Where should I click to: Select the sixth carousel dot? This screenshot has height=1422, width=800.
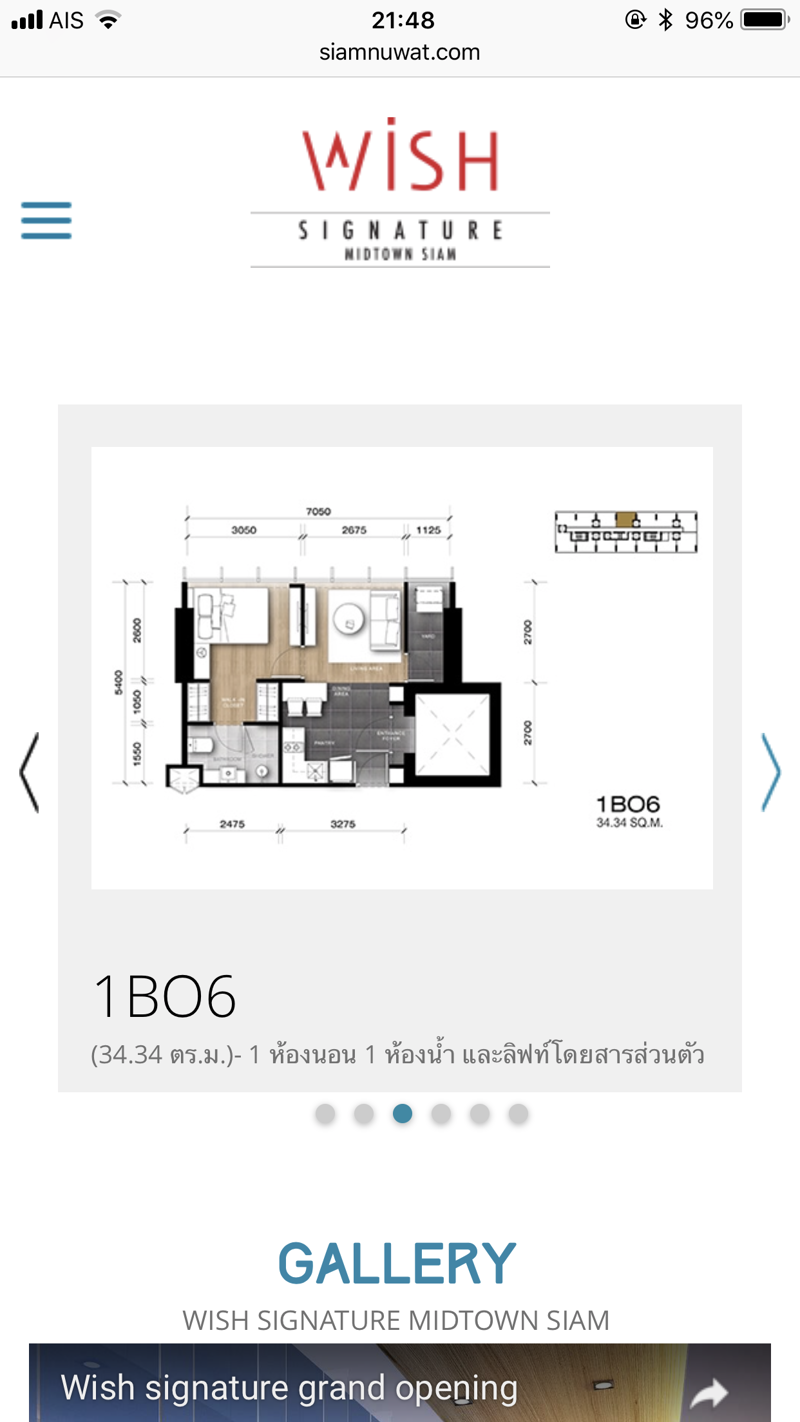pos(518,1113)
